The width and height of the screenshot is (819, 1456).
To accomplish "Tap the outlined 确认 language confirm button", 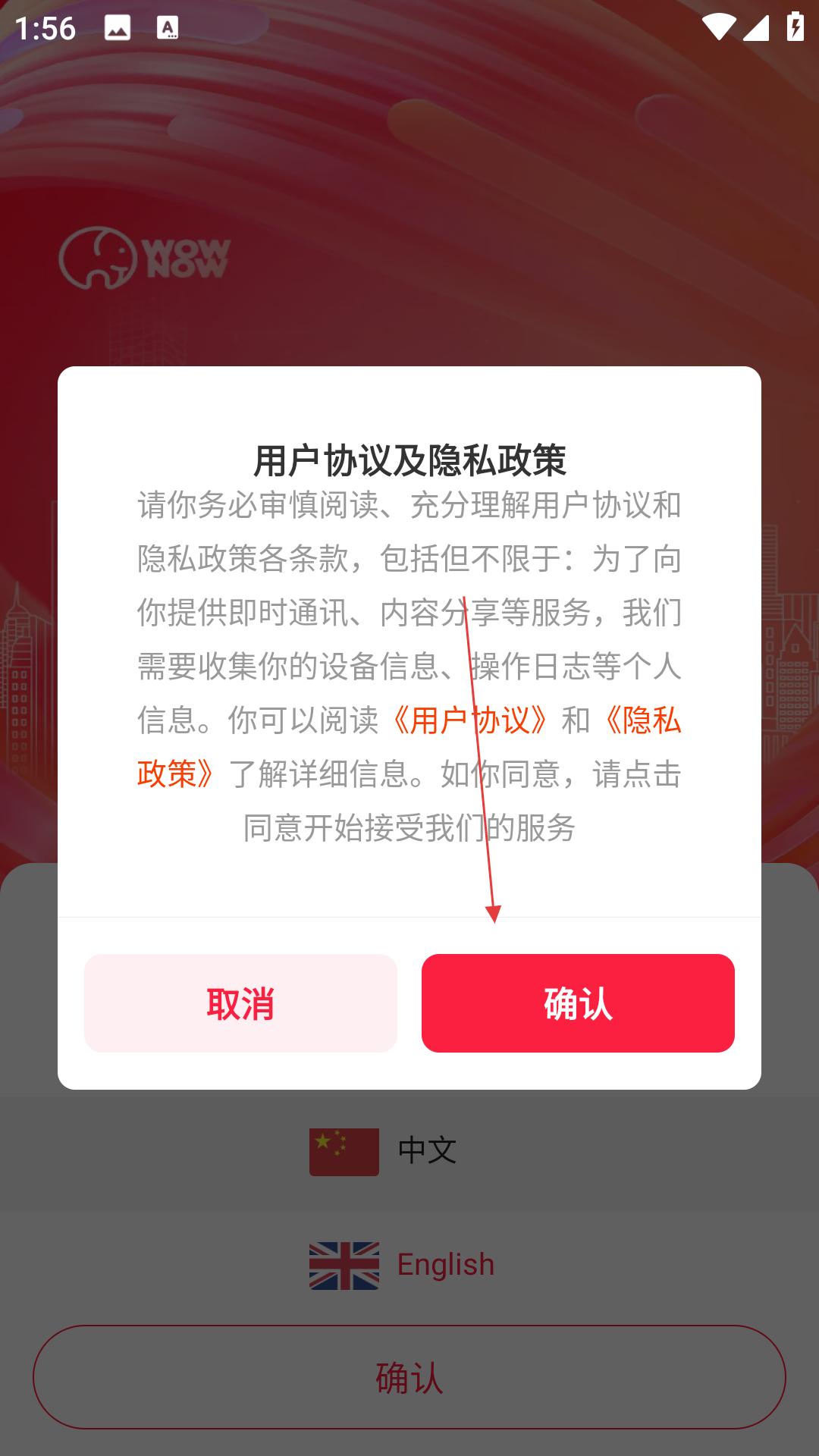I will click(409, 1377).
